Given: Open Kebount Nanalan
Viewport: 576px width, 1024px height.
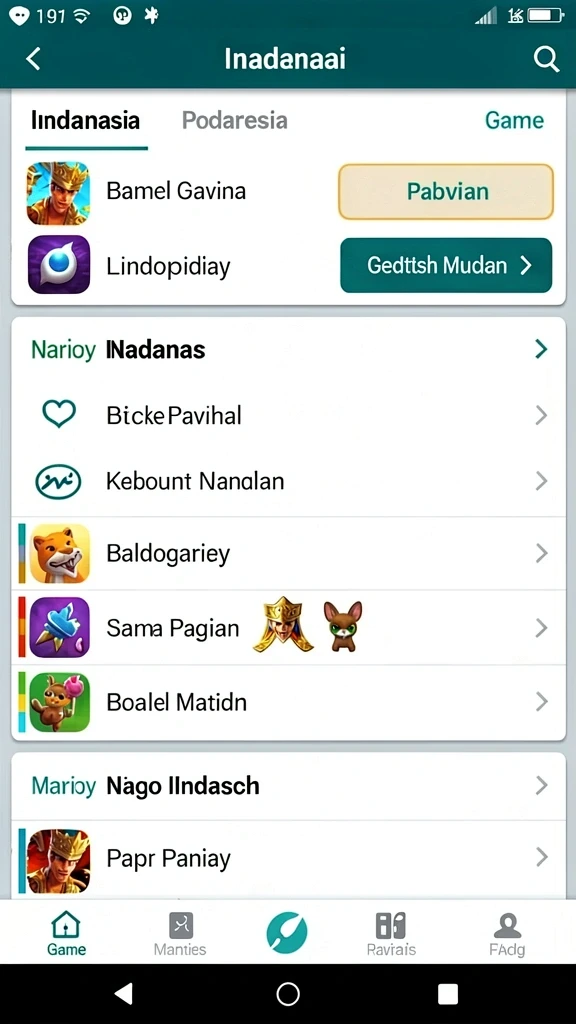Looking at the screenshot, I should (x=288, y=482).
